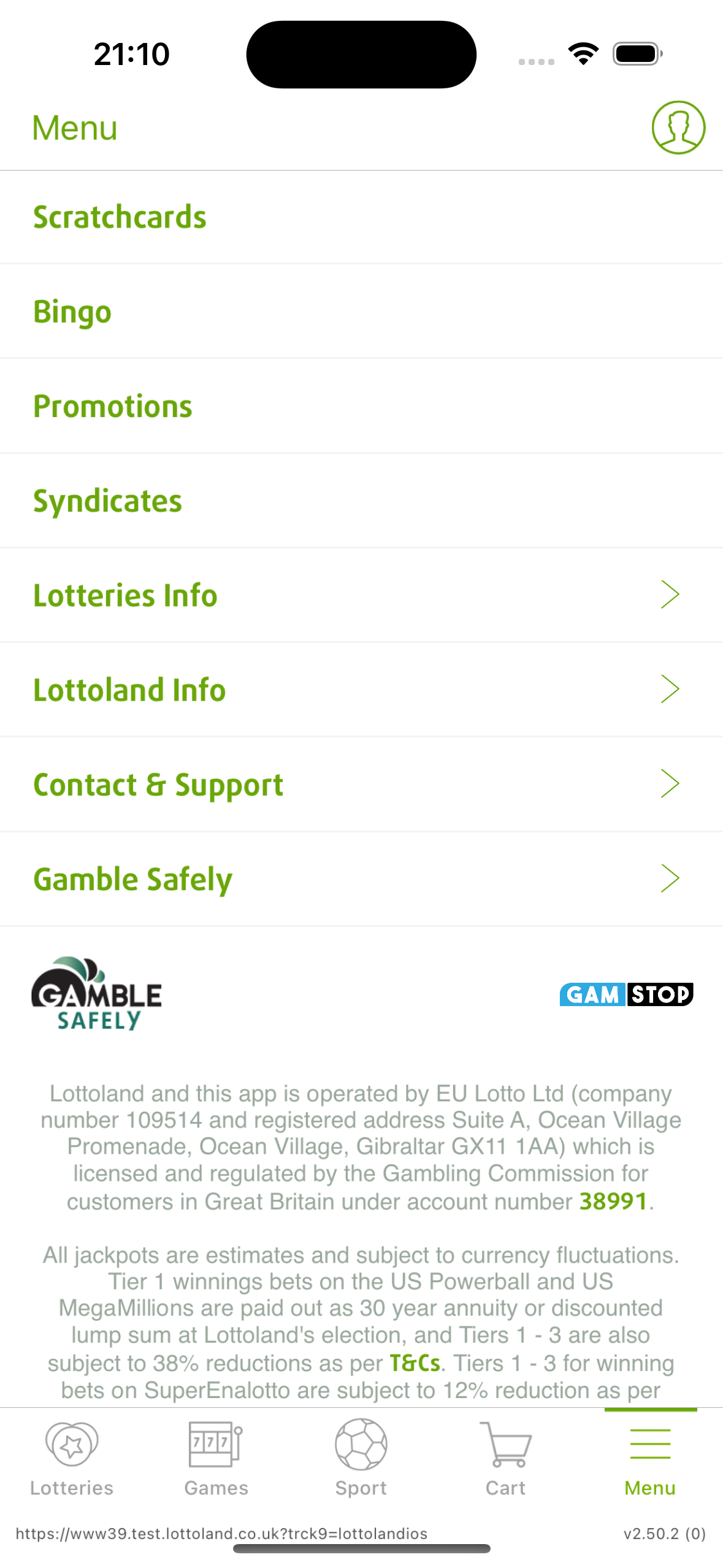Tap the Gamble Safely logo
Screen dimensions: 723x1568
click(96, 993)
